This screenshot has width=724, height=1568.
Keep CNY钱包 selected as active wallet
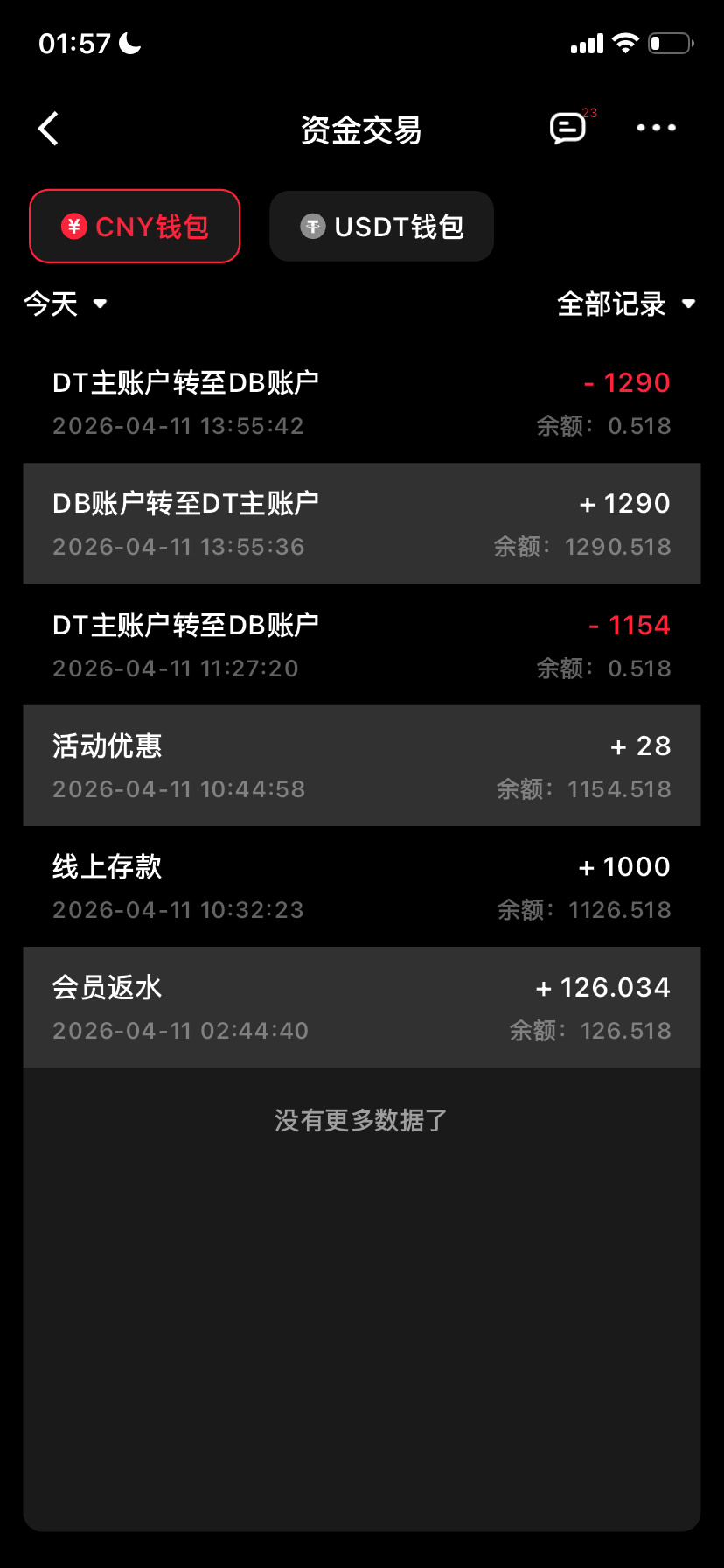[135, 226]
